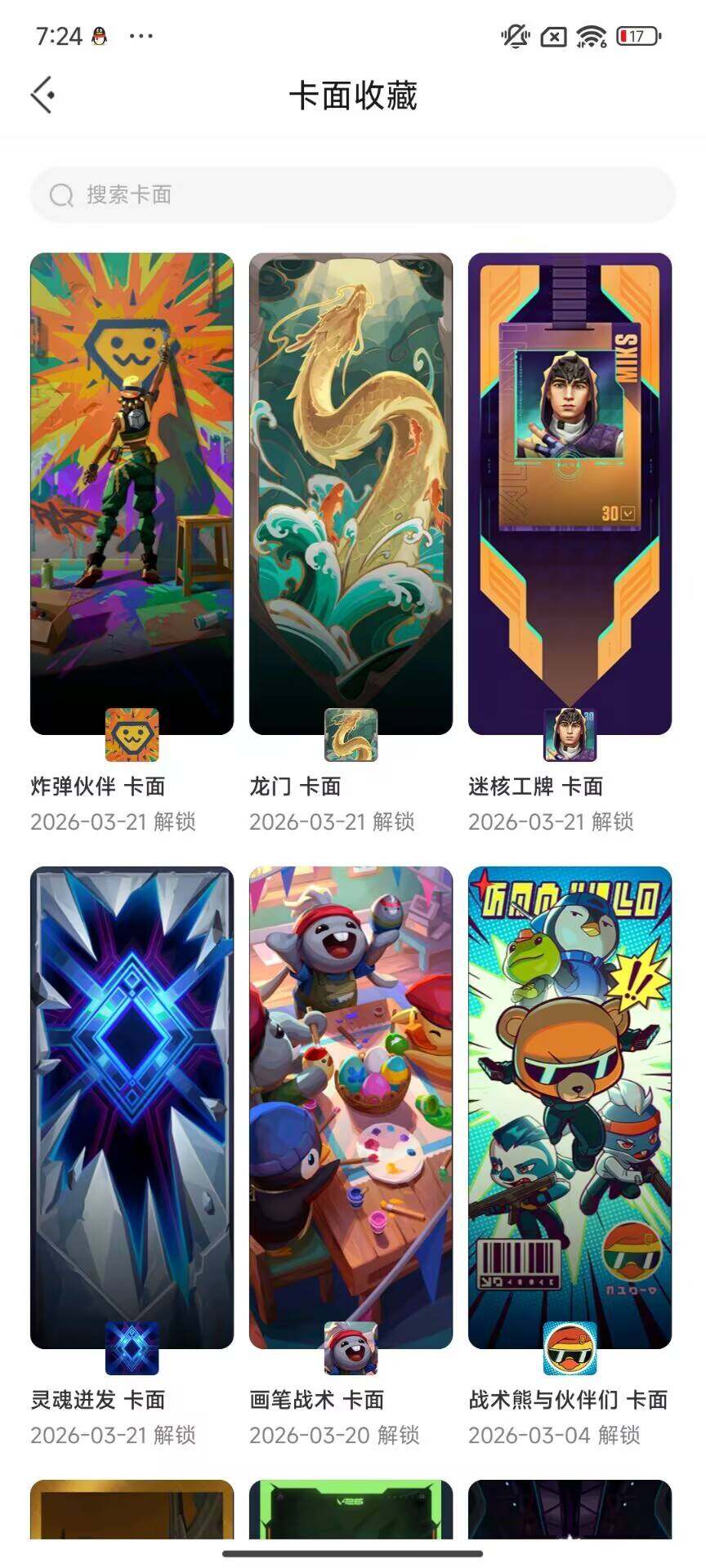Tap the 战术熊与伙伴们 card's bear badge icon
The height and width of the screenshot is (1568, 706).
pos(570,1349)
